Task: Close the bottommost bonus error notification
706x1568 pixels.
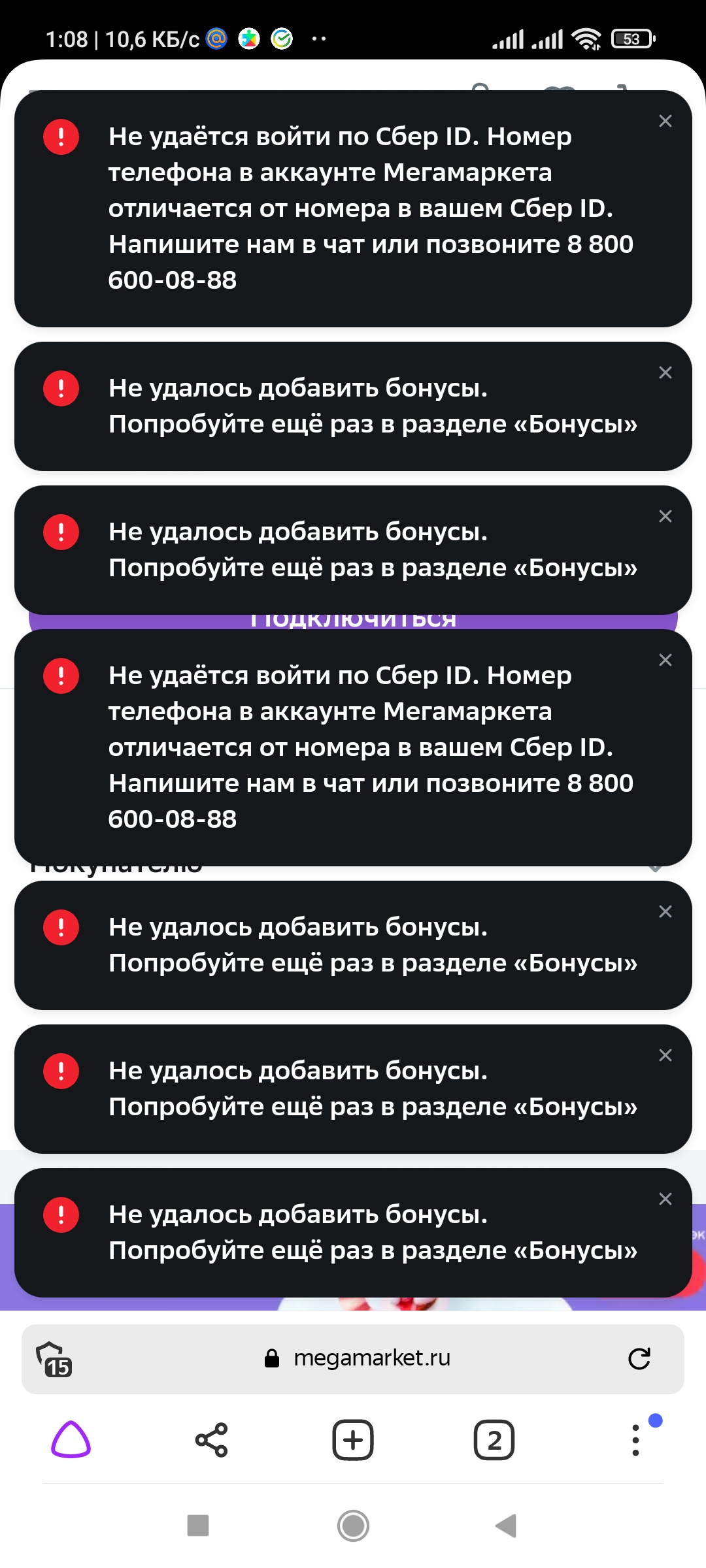Action: 665,1199
